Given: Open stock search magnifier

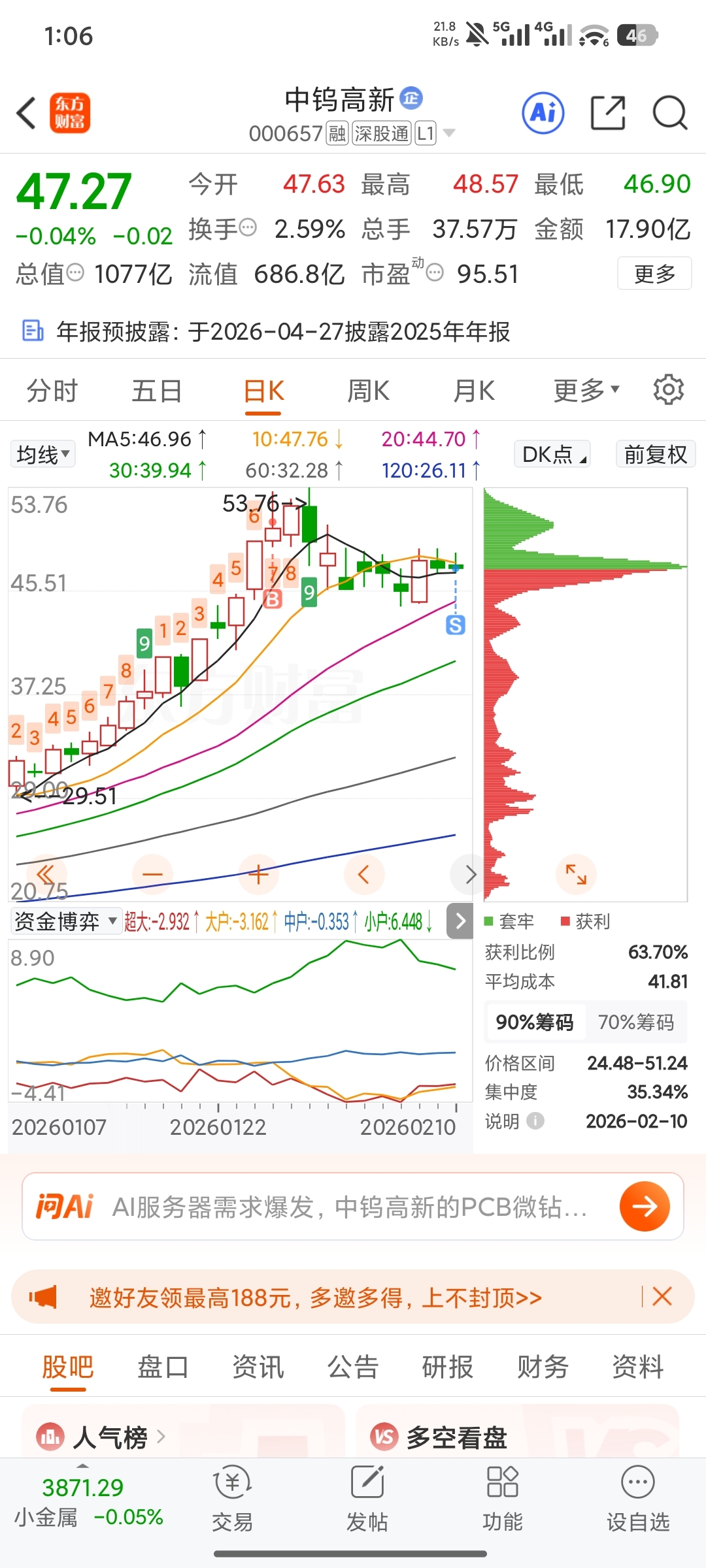Looking at the screenshot, I should click(x=670, y=113).
